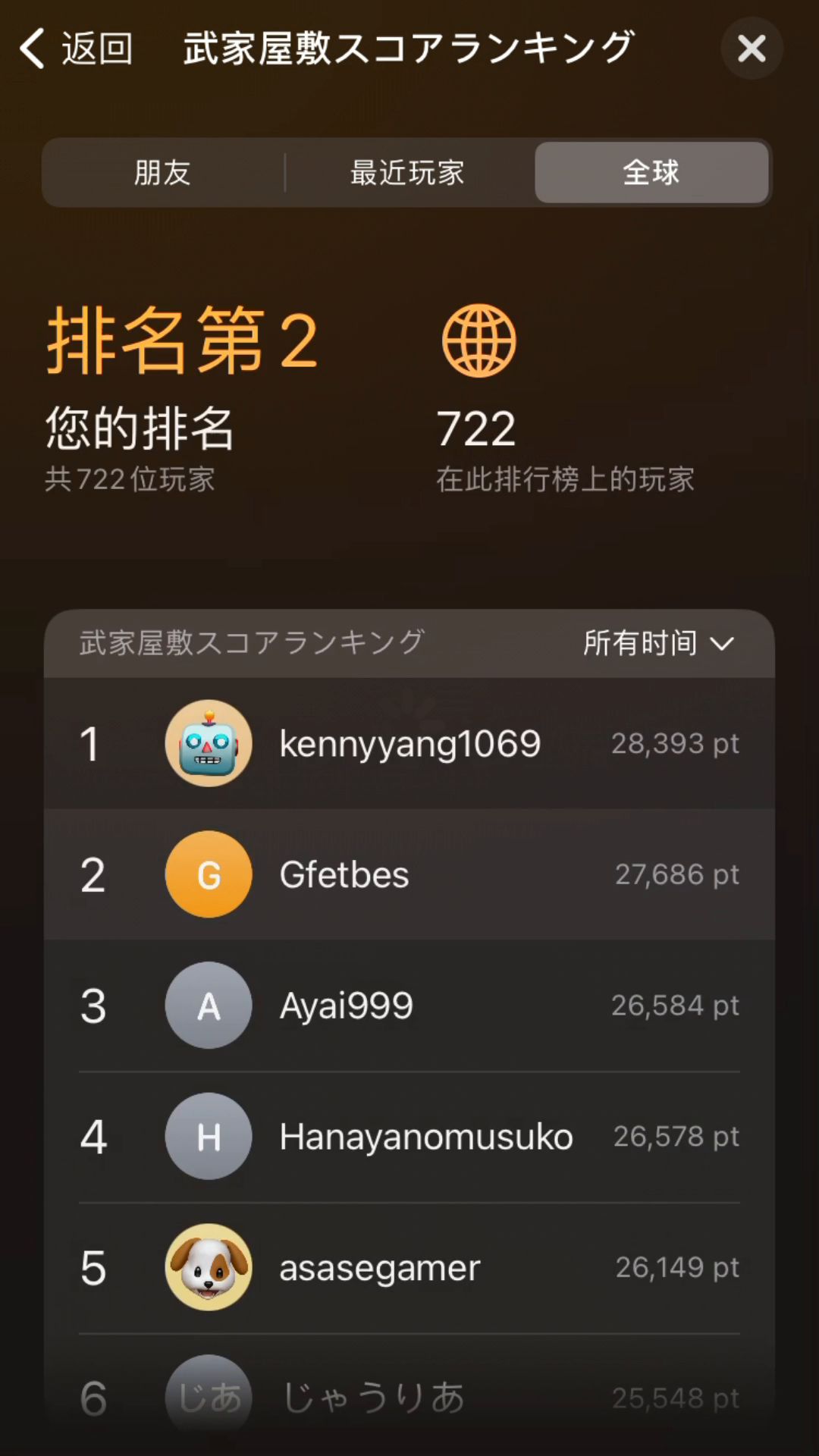The height and width of the screenshot is (1456, 819).
Task: Open kennyyang1069's leaderboard entry
Action: click(409, 743)
